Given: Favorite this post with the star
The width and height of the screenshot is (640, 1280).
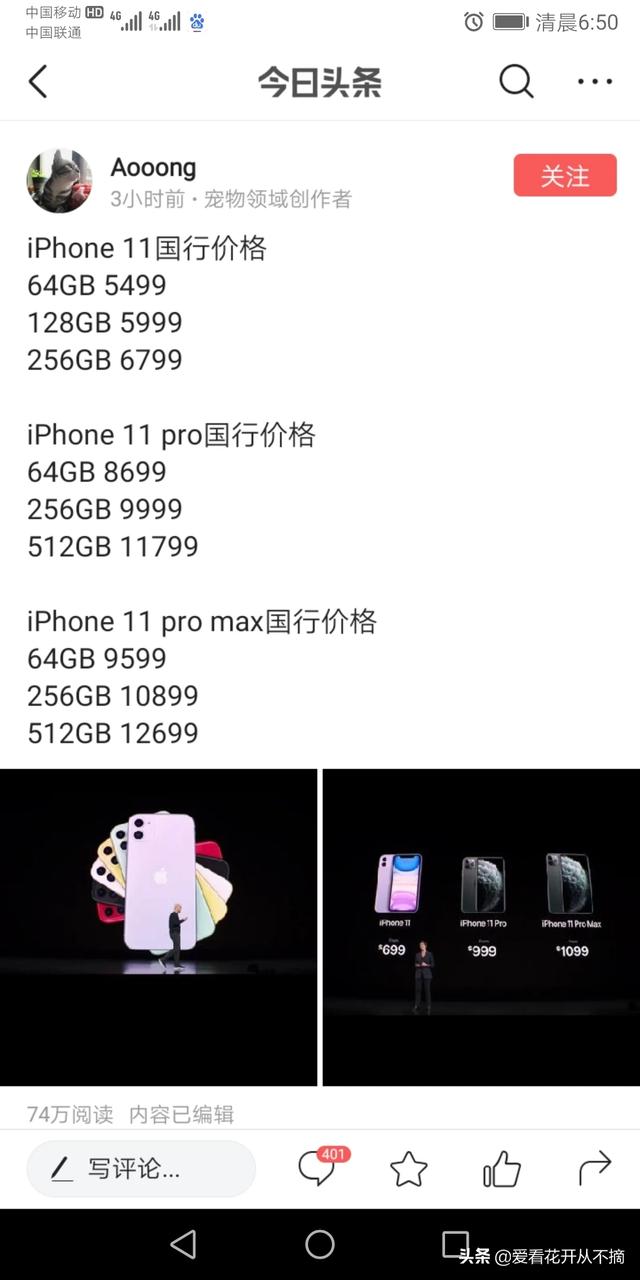Looking at the screenshot, I should tap(408, 1168).
